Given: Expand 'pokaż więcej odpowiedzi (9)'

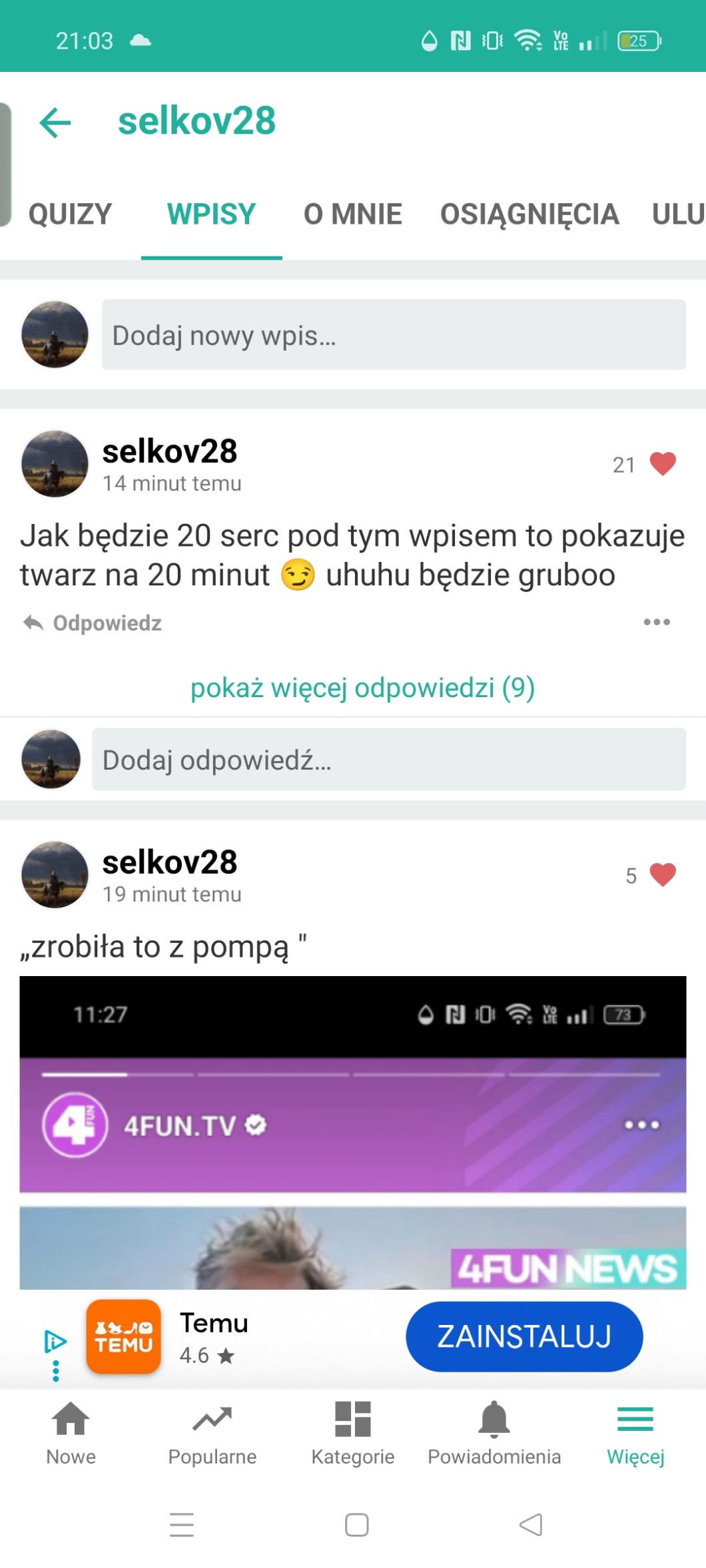Looking at the screenshot, I should (362, 688).
